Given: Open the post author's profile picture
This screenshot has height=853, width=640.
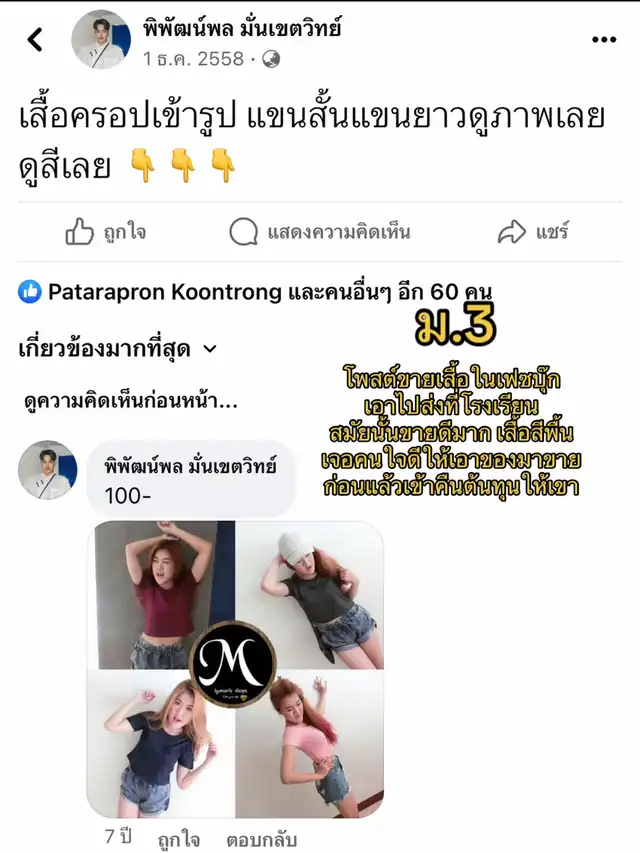Looking at the screenshot, I should (101, 40).
